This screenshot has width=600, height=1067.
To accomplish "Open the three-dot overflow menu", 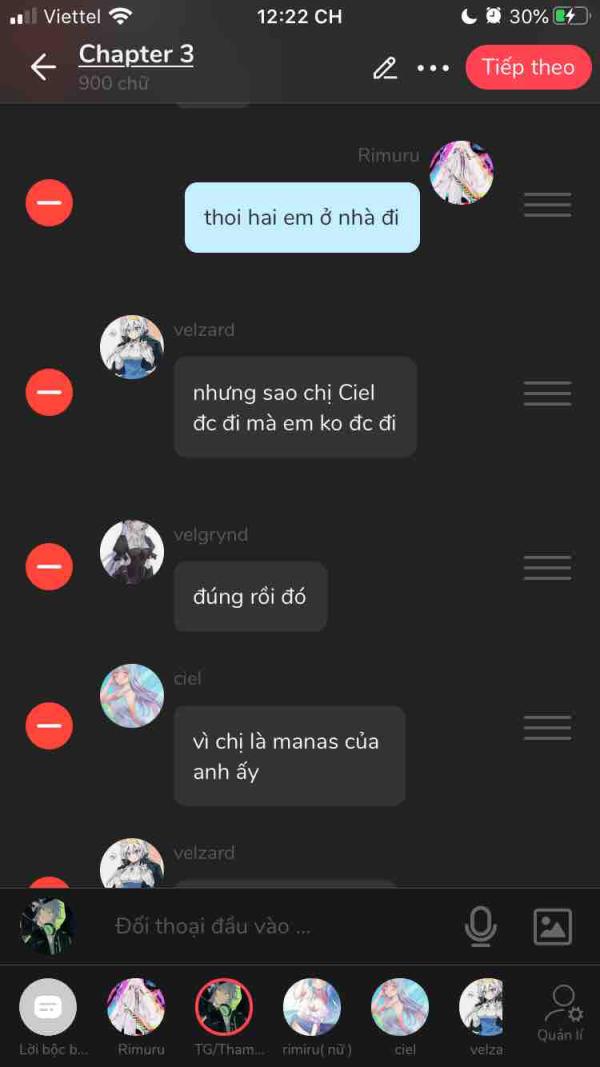I will [433, 68].
